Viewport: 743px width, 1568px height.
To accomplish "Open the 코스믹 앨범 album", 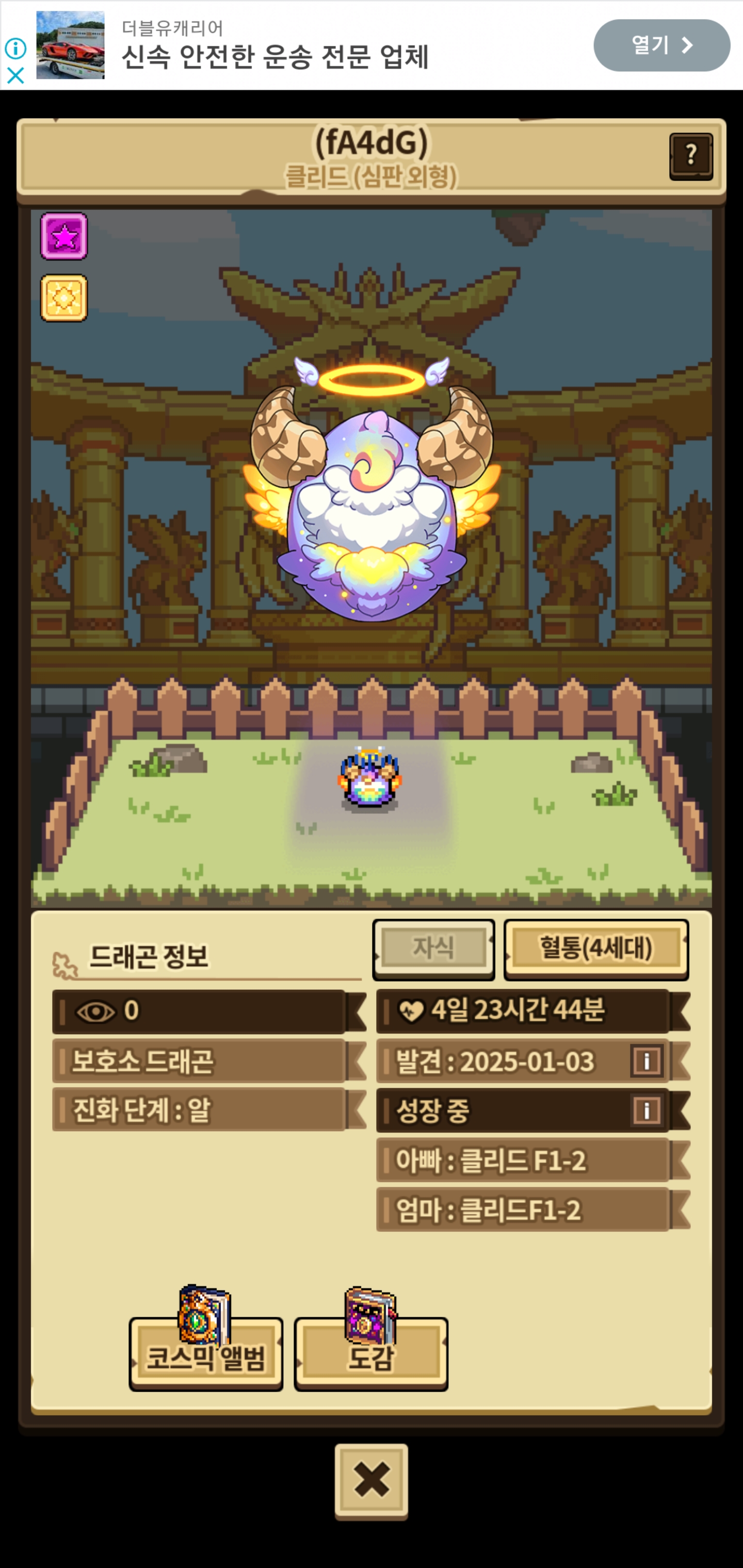I will coord(206,1355).
